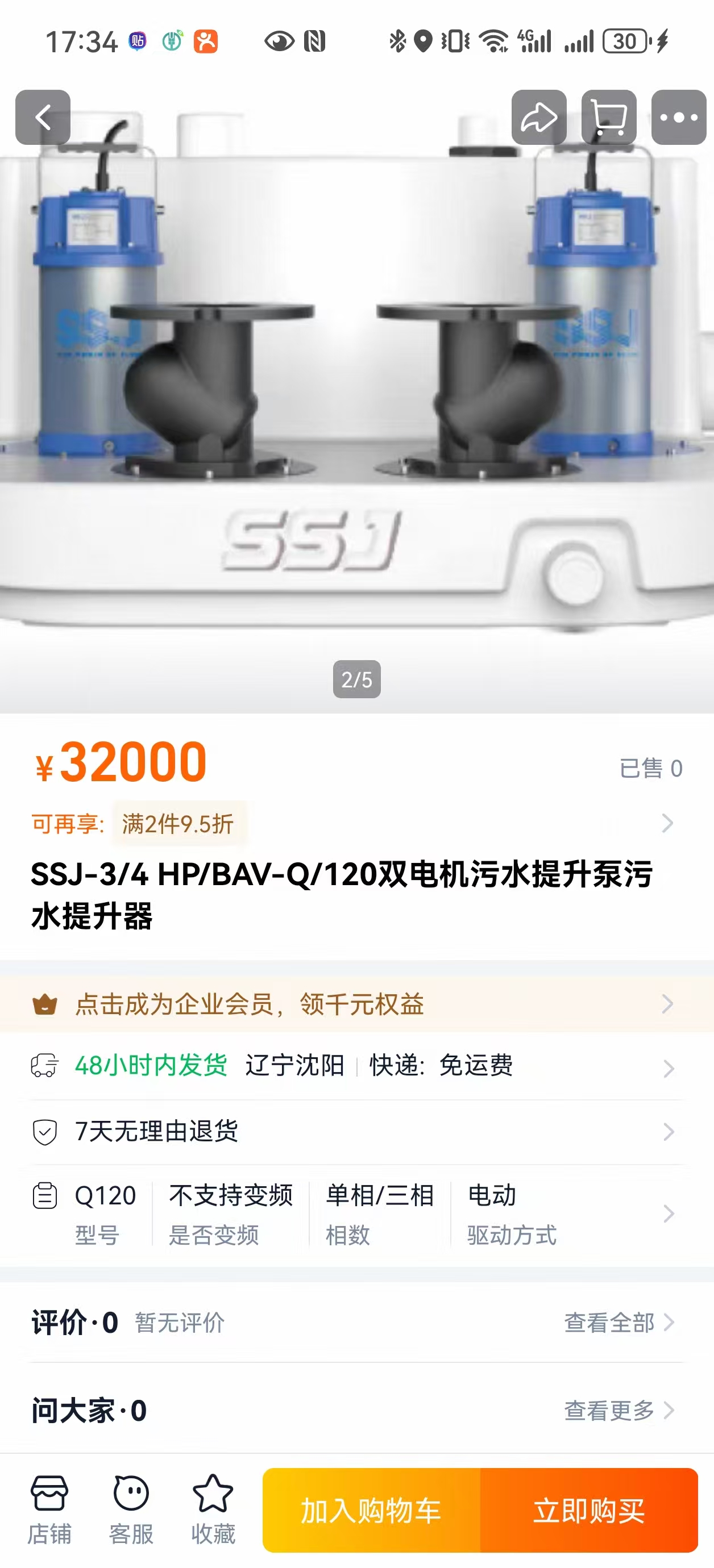Open the three-dot overflow menu
714x1568 pixels.
pos(679,117)
